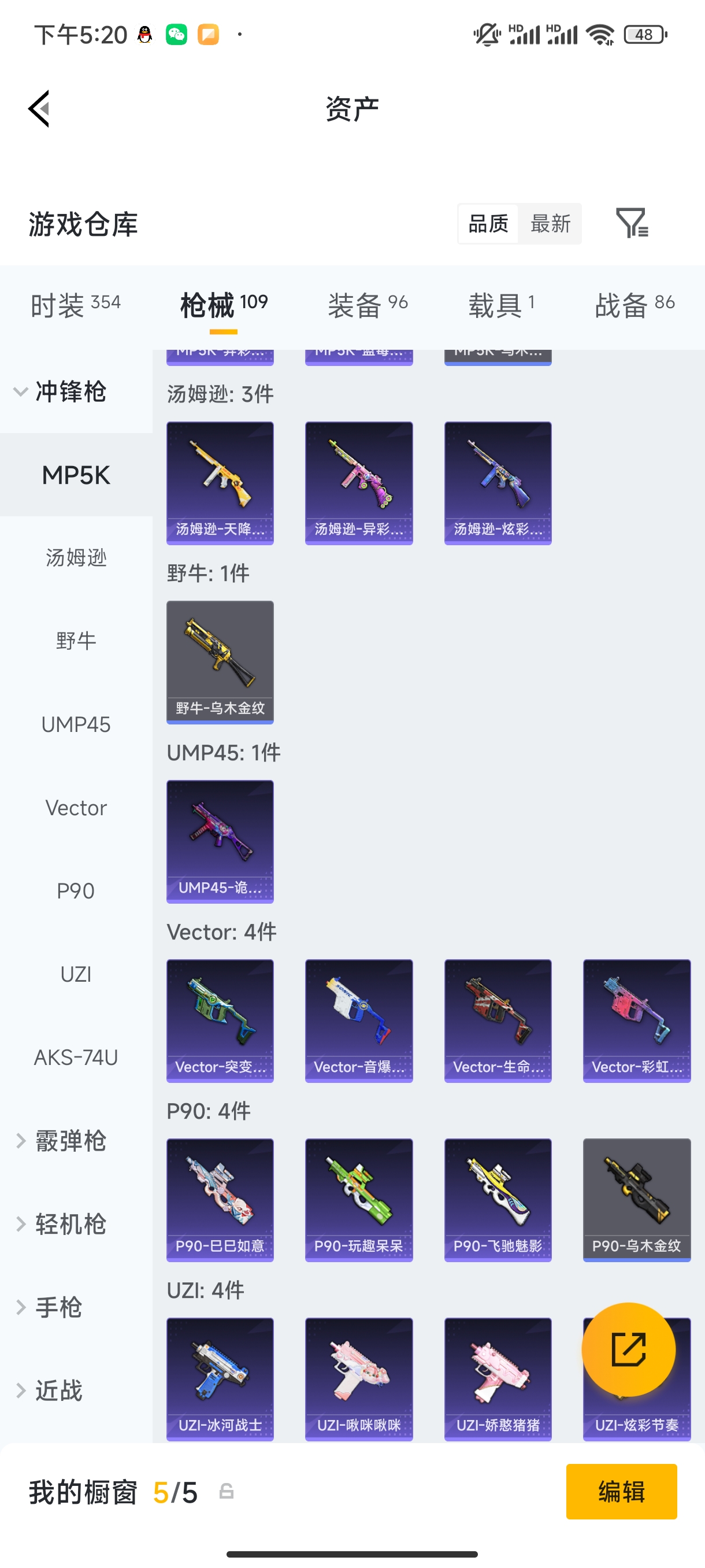705x1568 pixels.
Task: View the P90-玩趣呆呆 skin
Action: 358,1200
